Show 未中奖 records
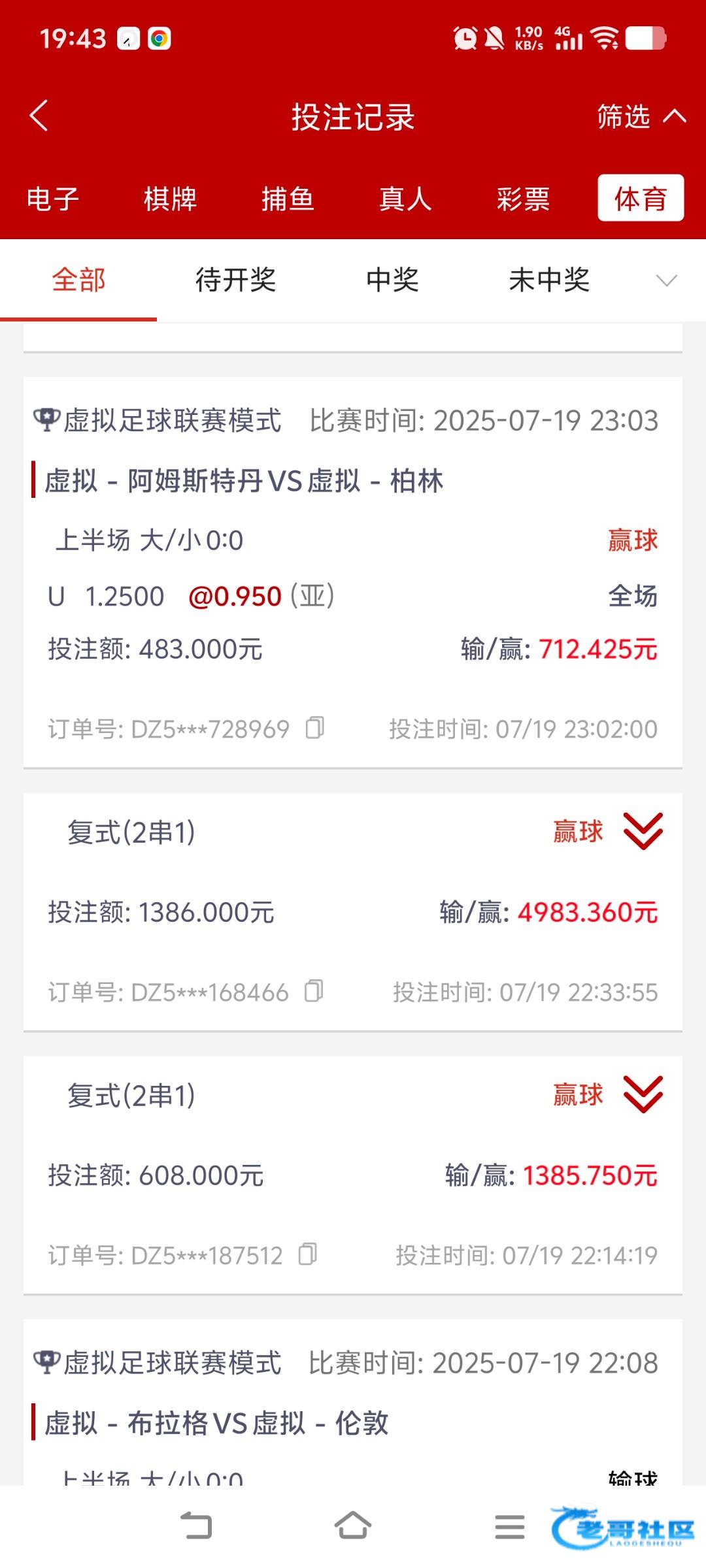The height and width of the screenshot is (1568, 706). coord(549,280)
